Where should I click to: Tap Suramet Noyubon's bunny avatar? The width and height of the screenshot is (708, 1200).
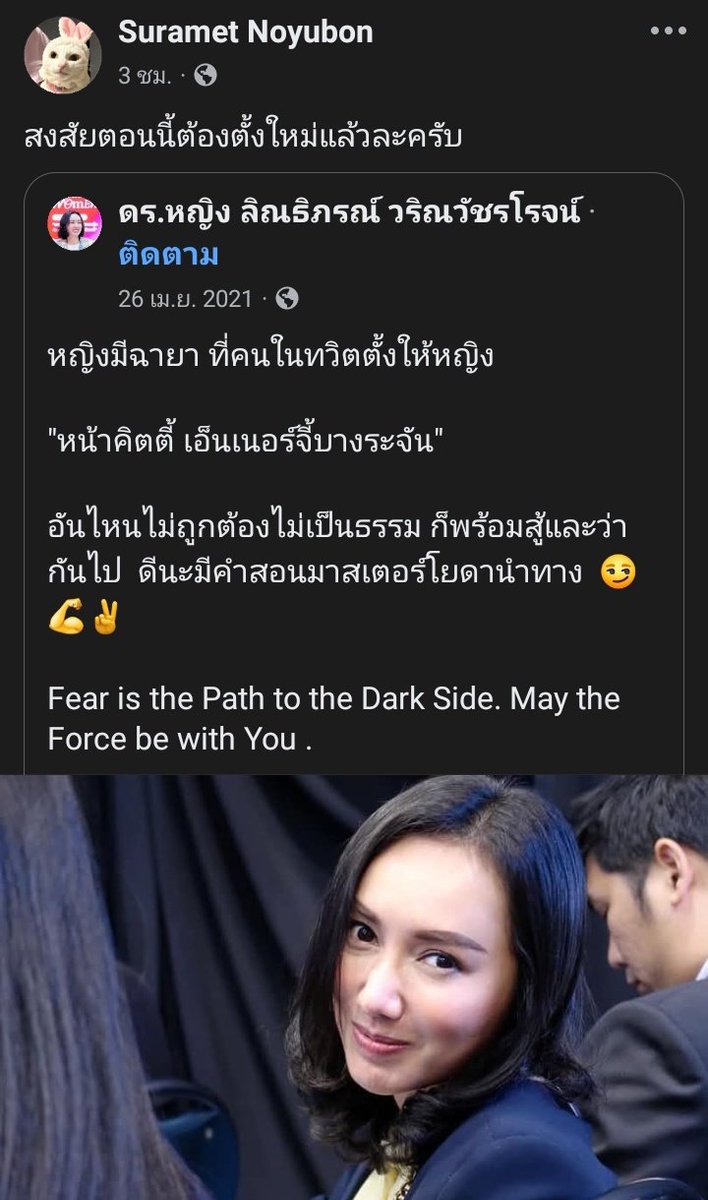pos(62,55)
